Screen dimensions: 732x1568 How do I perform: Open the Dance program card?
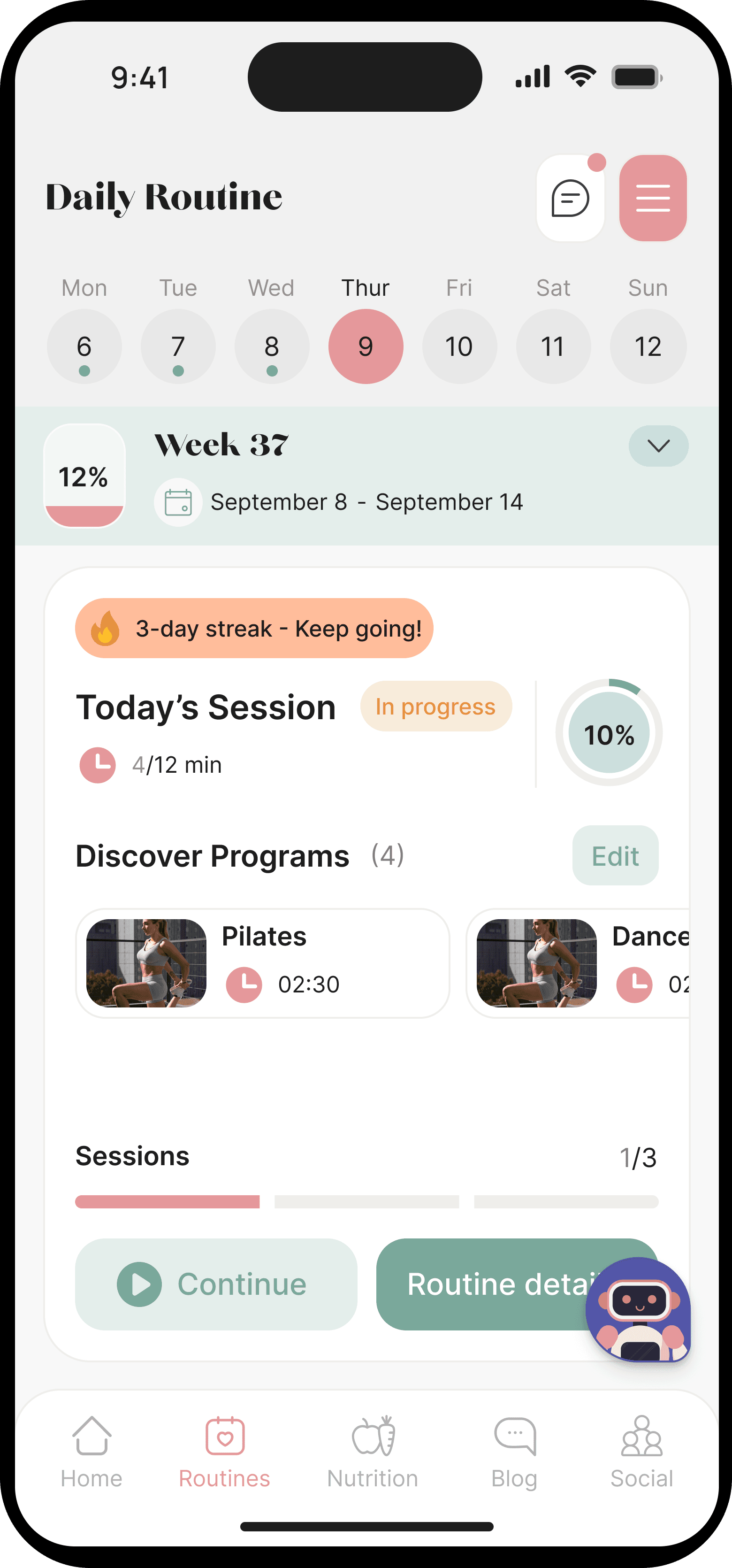click(578, 963)
